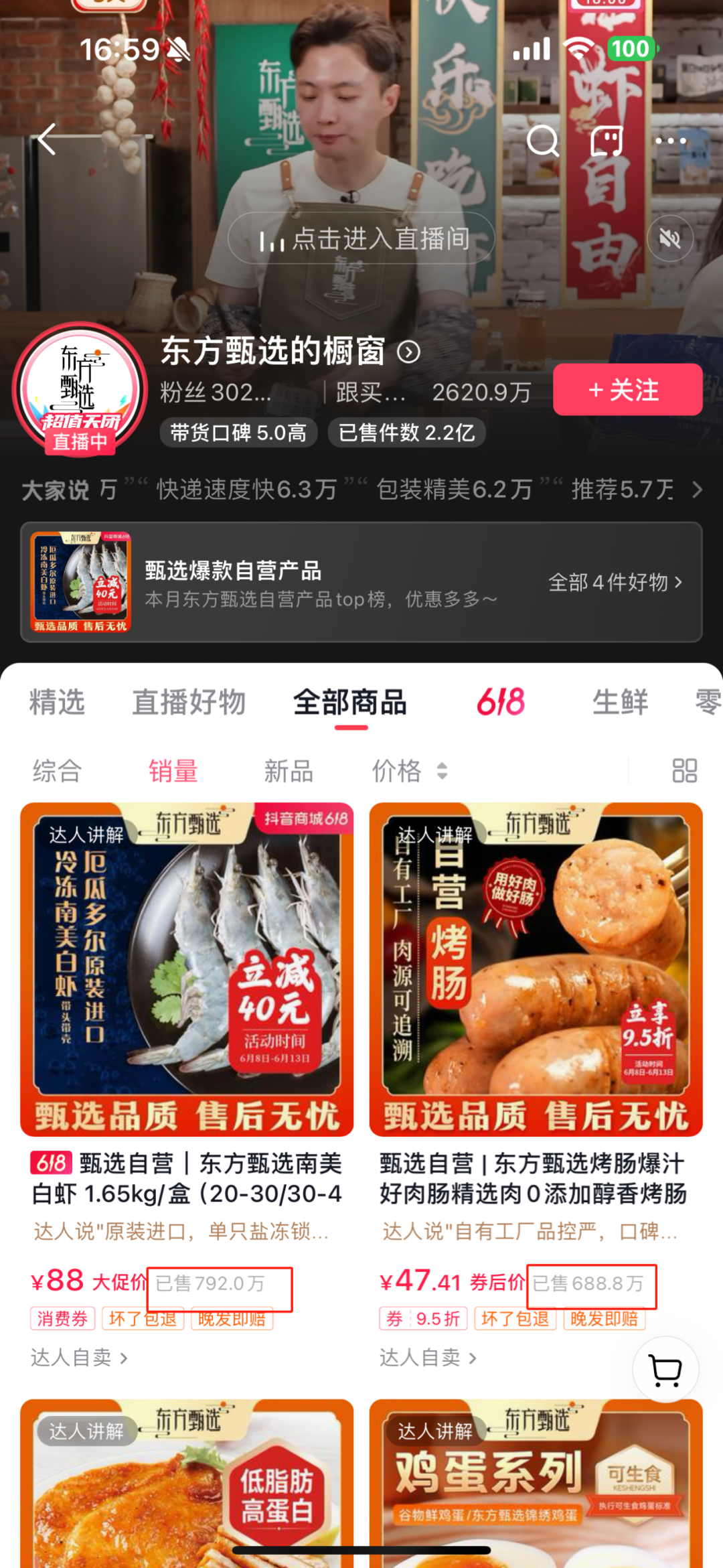Open the floating shopping cart

tap(665, 1370)
